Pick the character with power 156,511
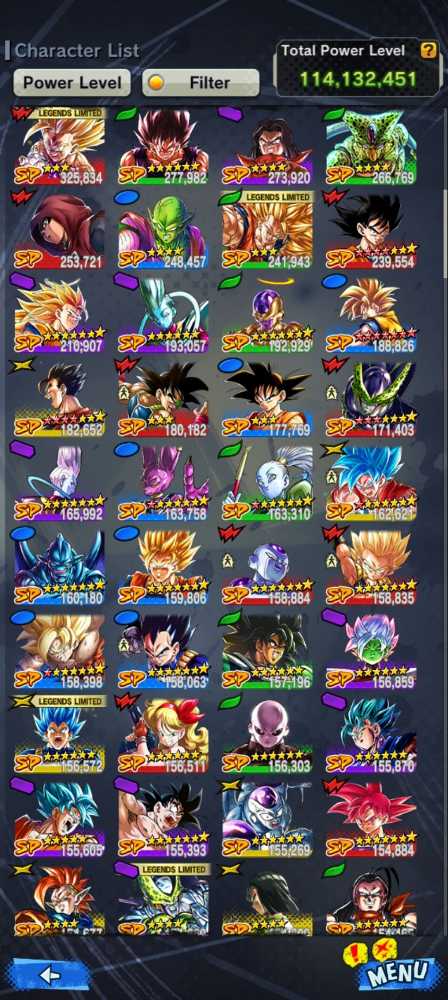 (x=163, y=735)
